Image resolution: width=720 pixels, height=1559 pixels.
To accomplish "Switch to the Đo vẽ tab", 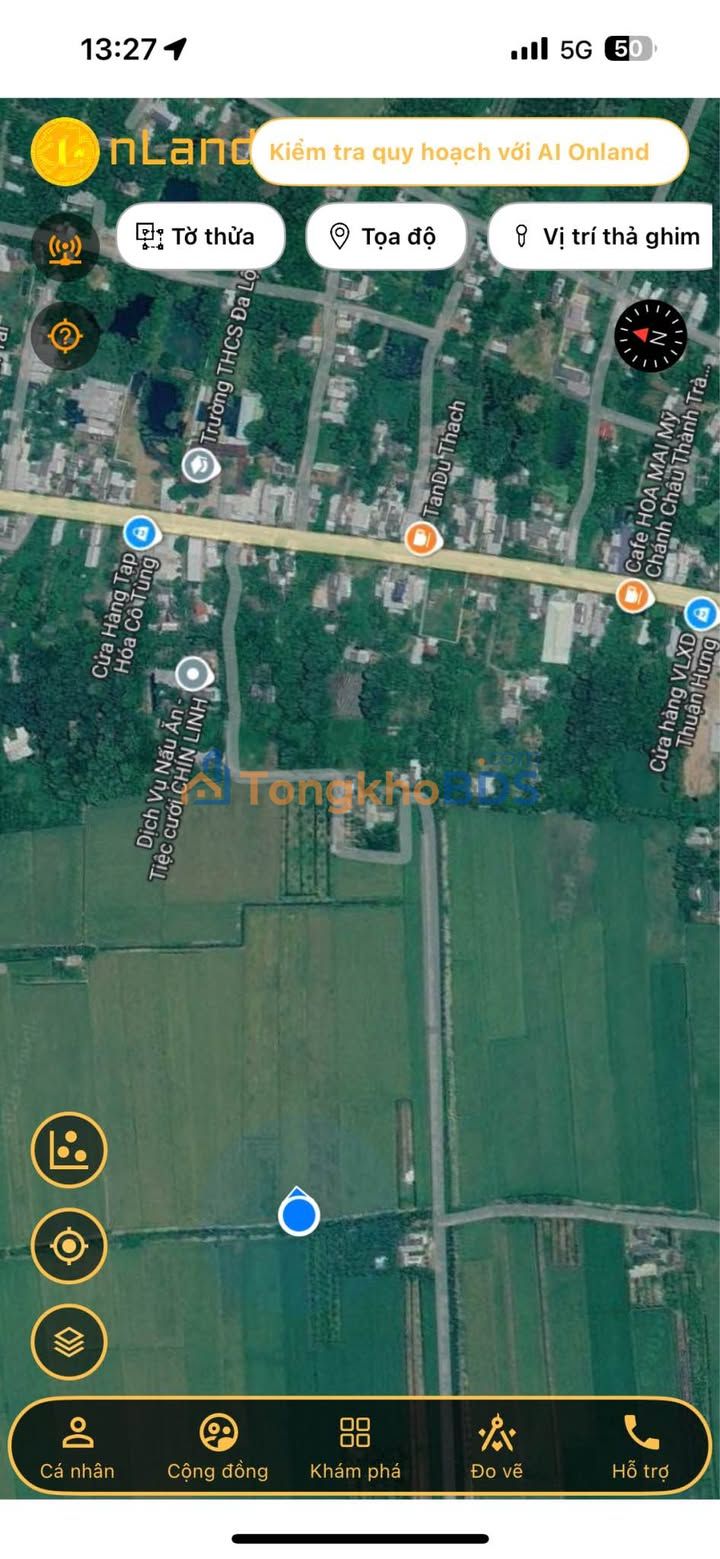I will [496, 1447].
